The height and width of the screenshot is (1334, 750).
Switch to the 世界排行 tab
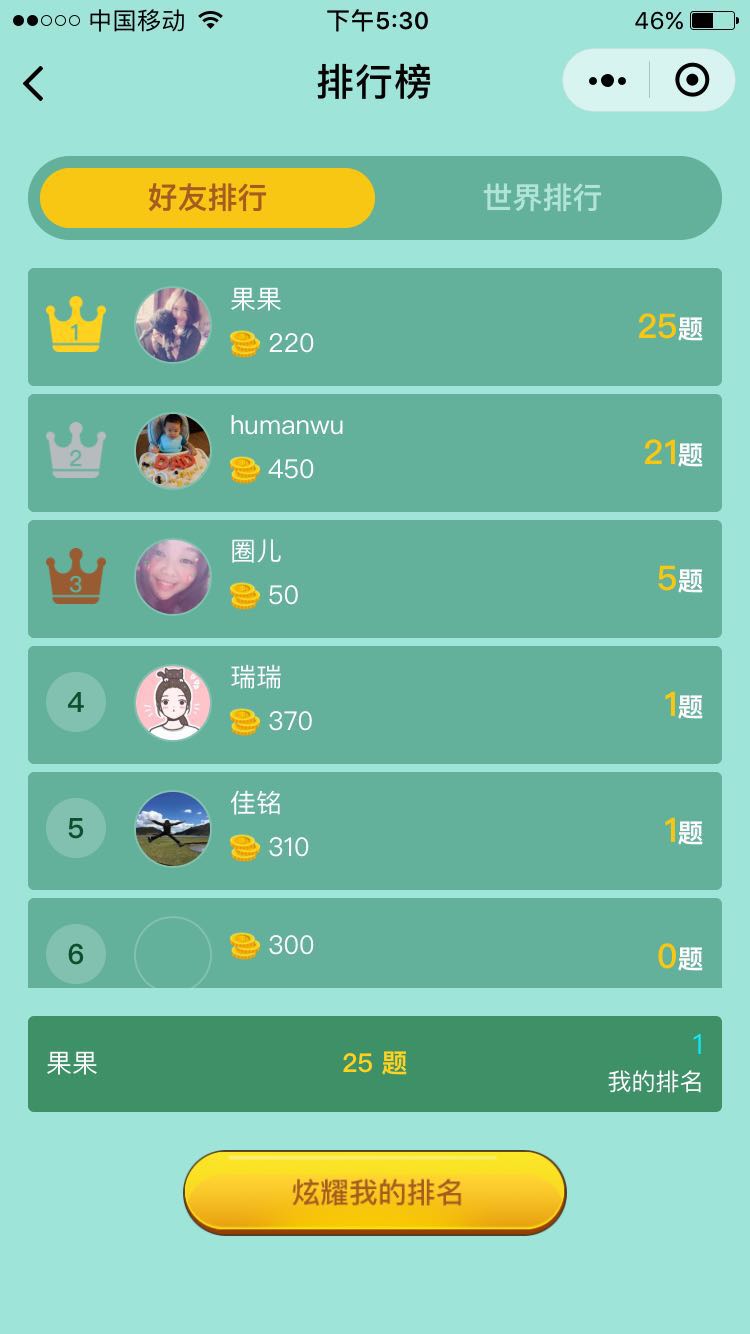pos(542,198)
